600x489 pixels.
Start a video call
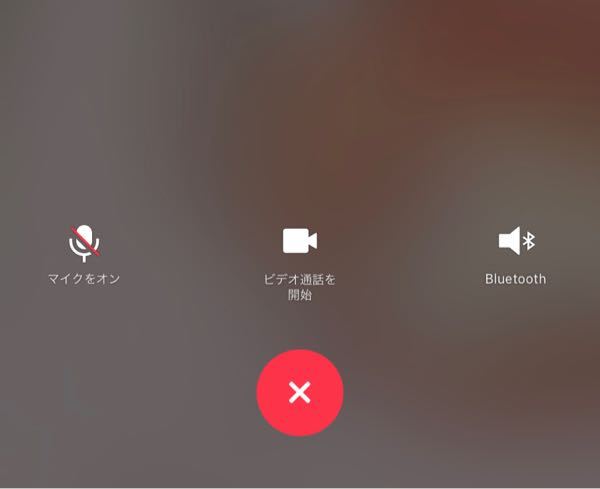point(299,242)
